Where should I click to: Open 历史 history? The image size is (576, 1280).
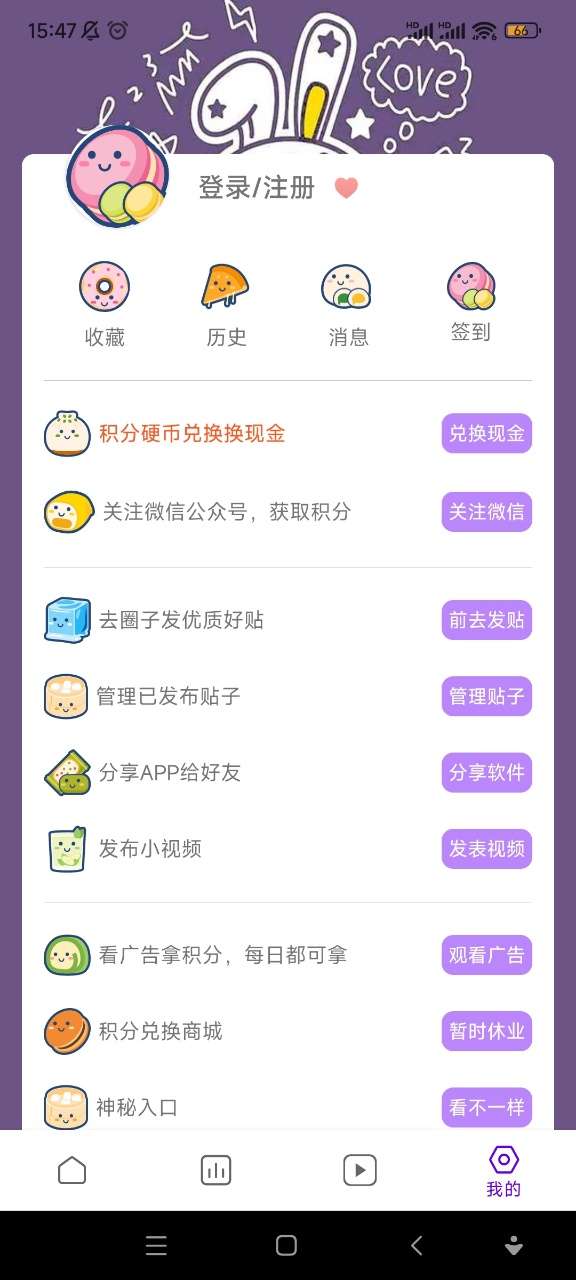pyautogui.click(x=226, y=306)
